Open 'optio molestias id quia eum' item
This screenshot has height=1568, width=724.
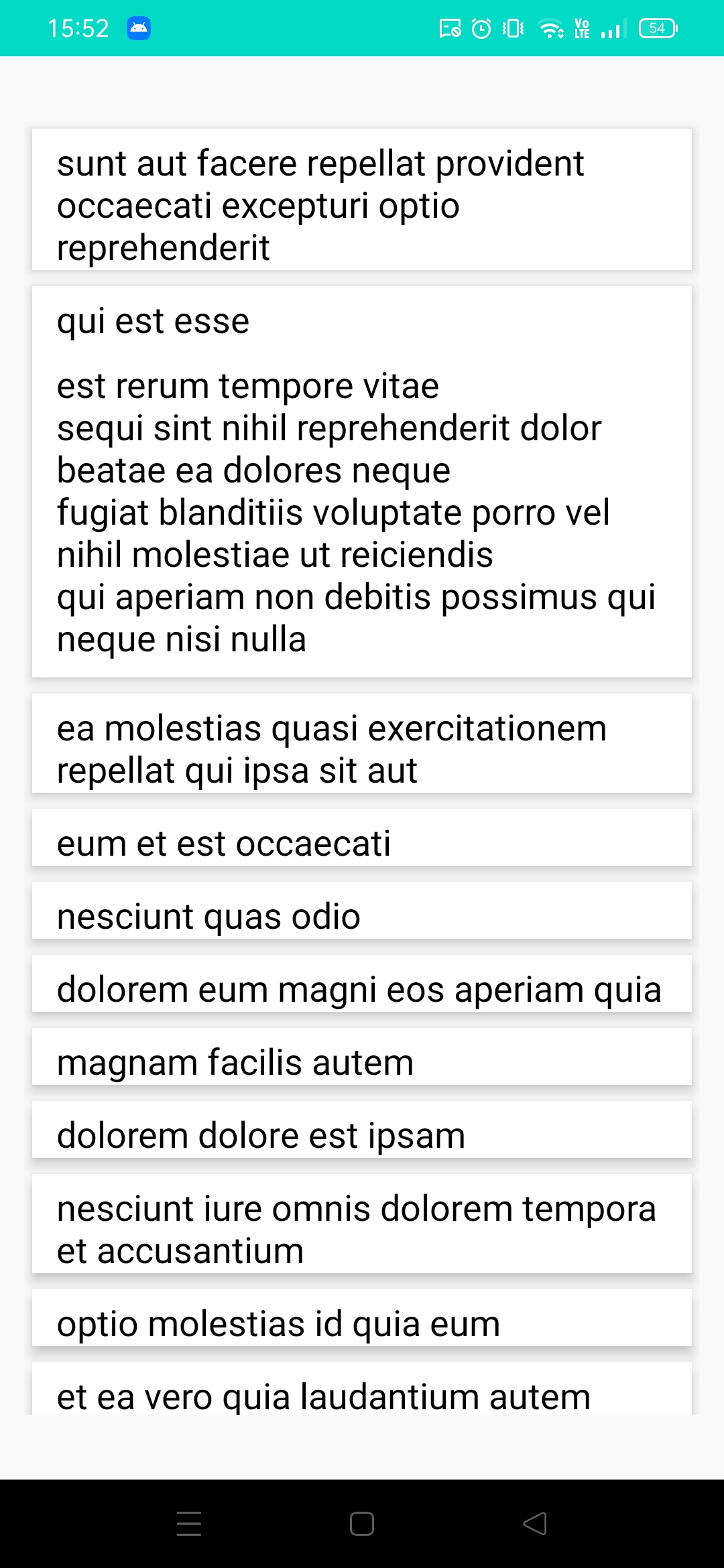362,1322
